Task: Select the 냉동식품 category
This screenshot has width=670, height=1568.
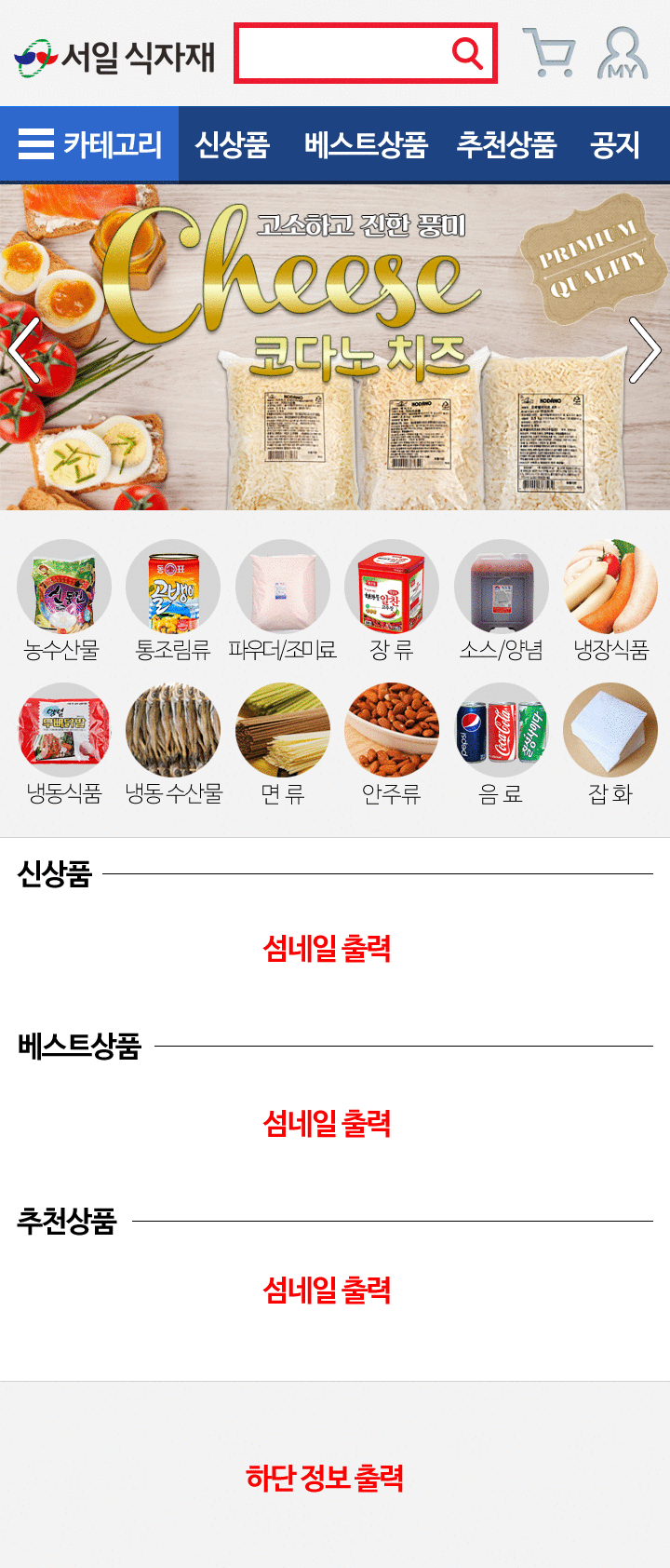Action: coord(63,744)
